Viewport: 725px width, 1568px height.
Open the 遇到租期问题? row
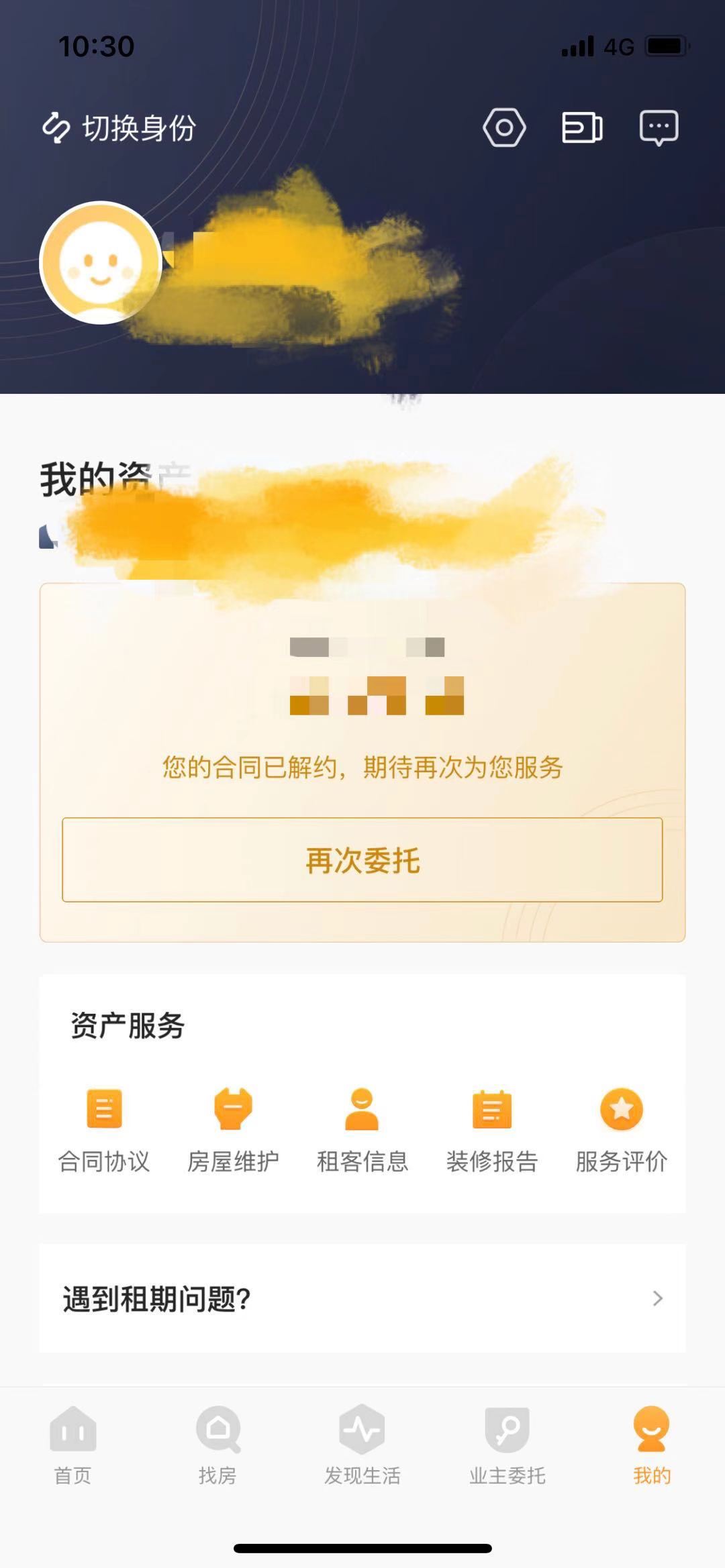[362, 1298]
